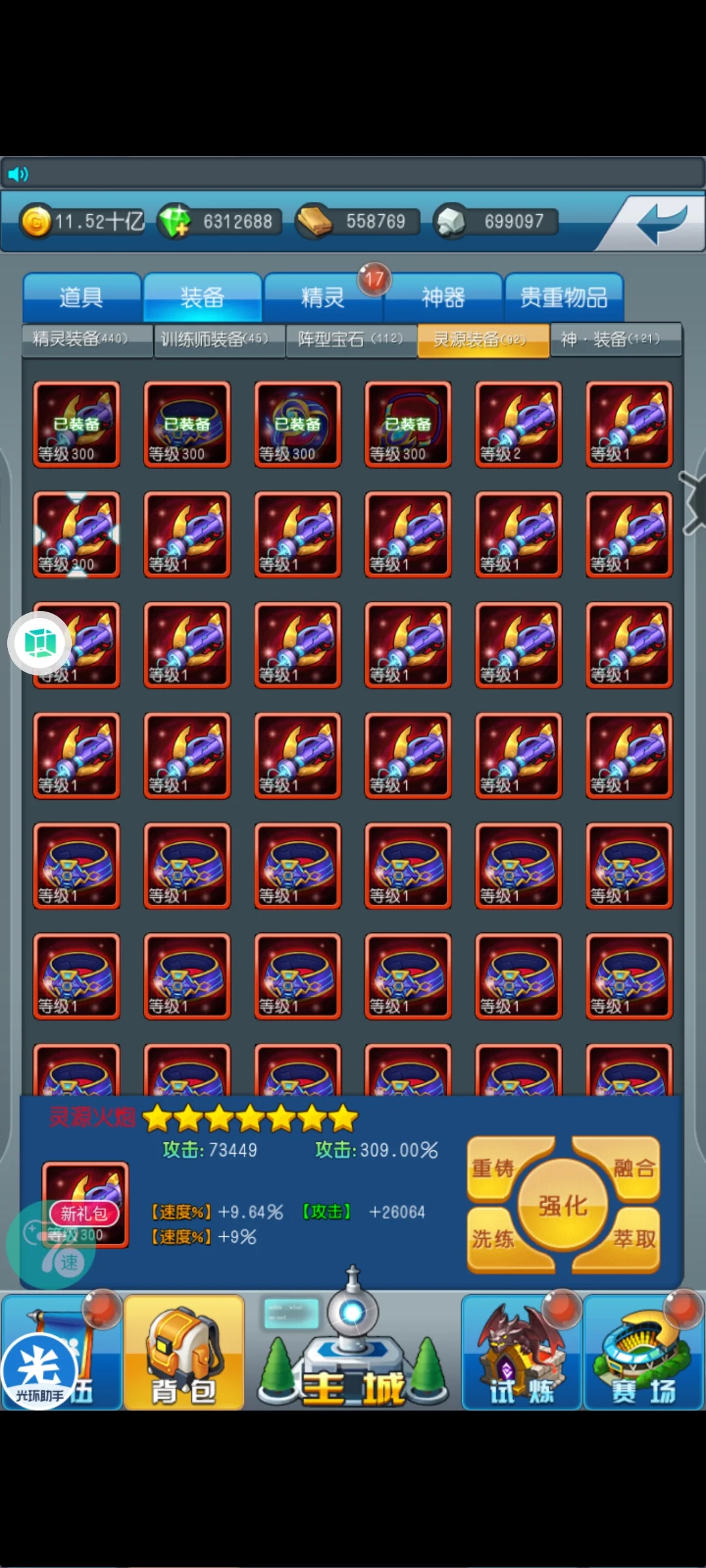Tap the 萃取 extract button
The height and width of the screenshot is (1568, 706).
632,1239
